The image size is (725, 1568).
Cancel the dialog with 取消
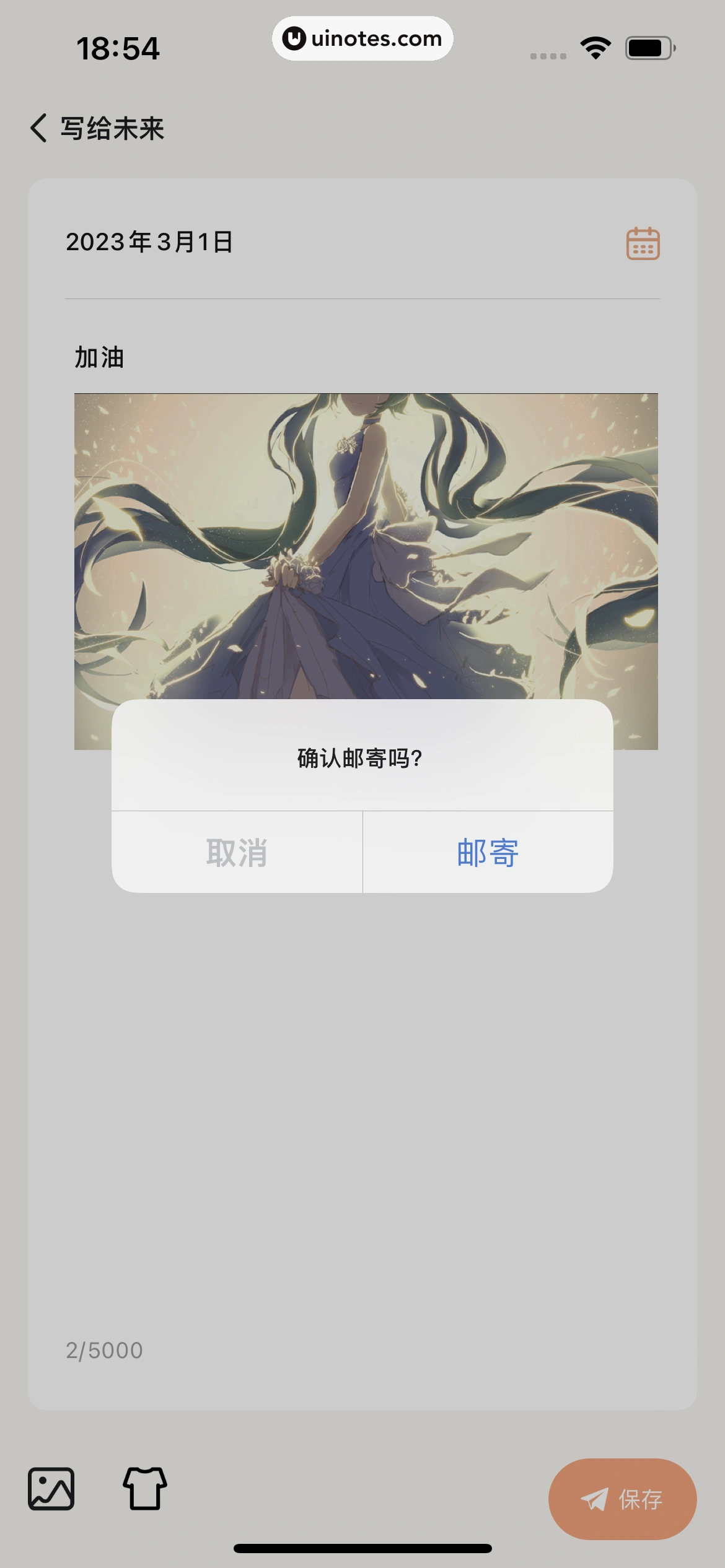(x=237, y=852)
